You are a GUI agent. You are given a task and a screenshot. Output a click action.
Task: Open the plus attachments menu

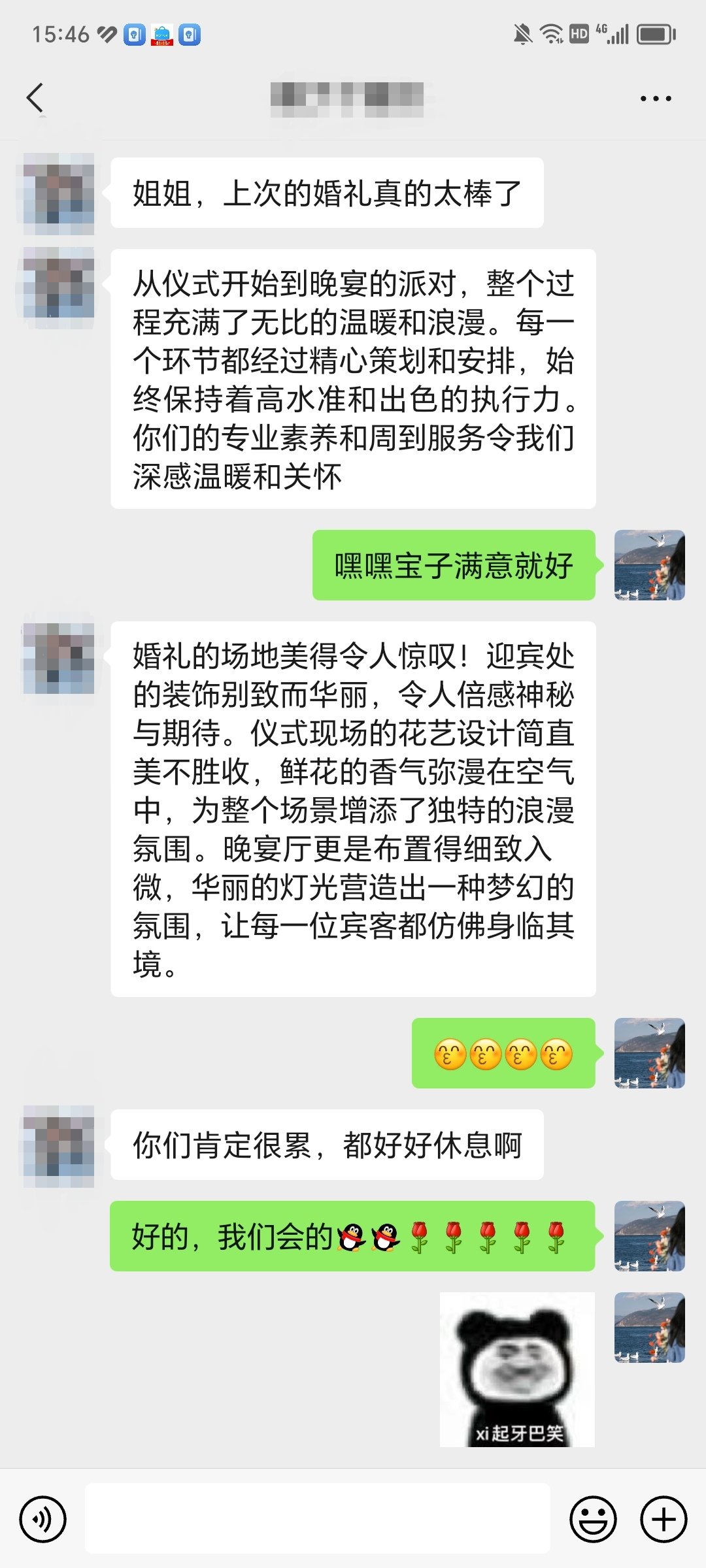pyautogui.click(x=664, y=1519)
